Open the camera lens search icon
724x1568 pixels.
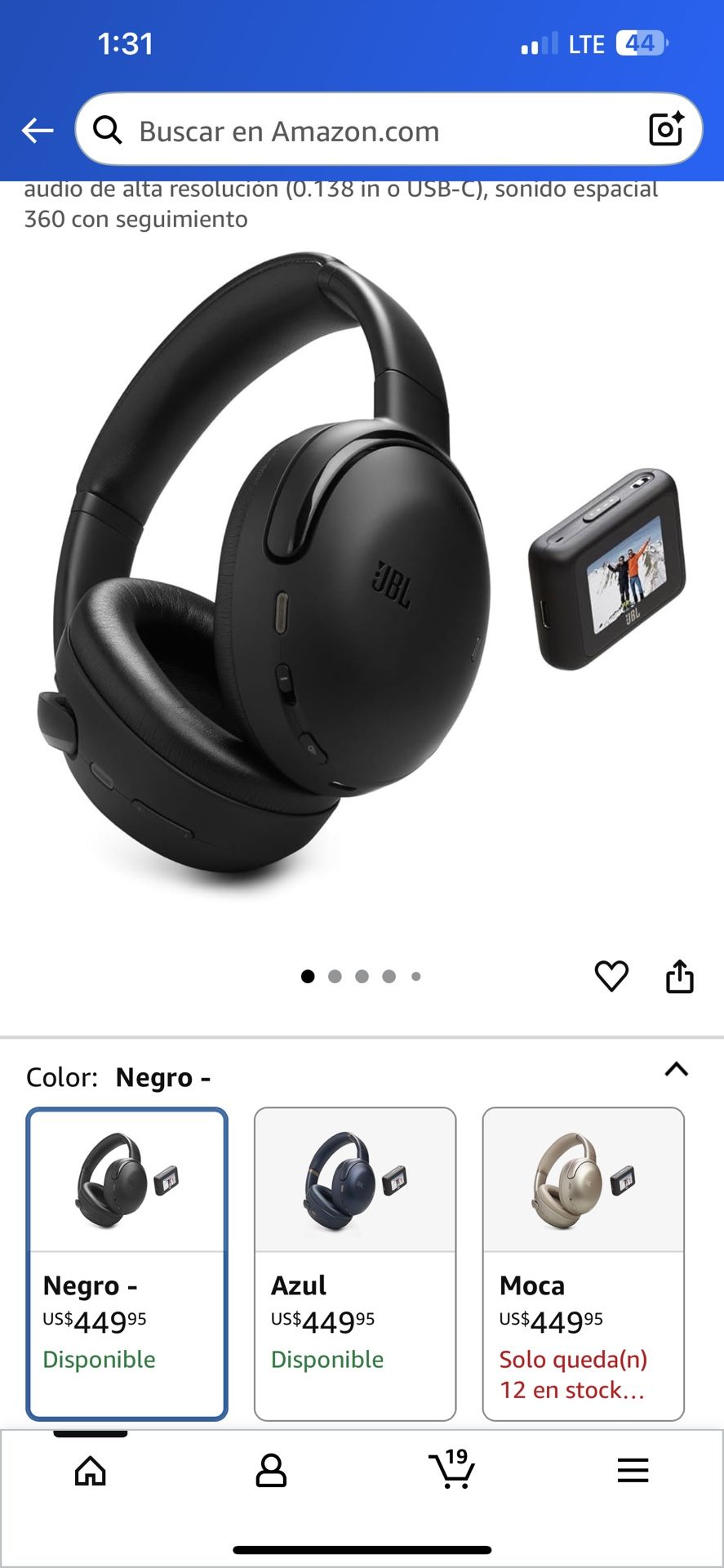pos(665,129)
